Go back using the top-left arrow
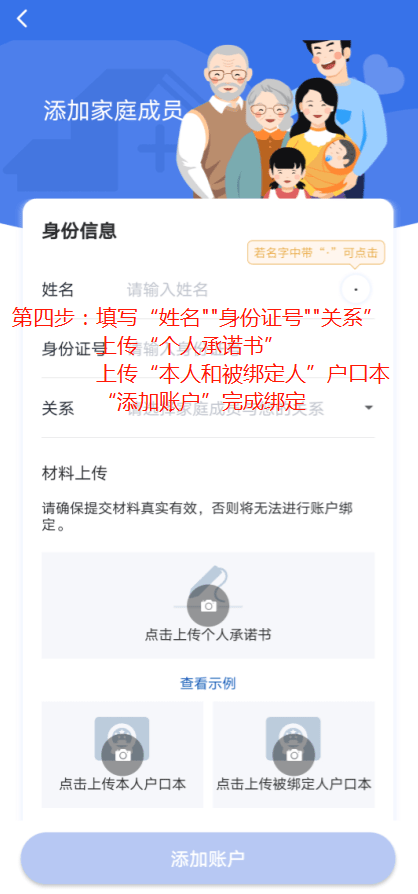The height and width of the screenshot is (894, 418). tap(22, 19)
